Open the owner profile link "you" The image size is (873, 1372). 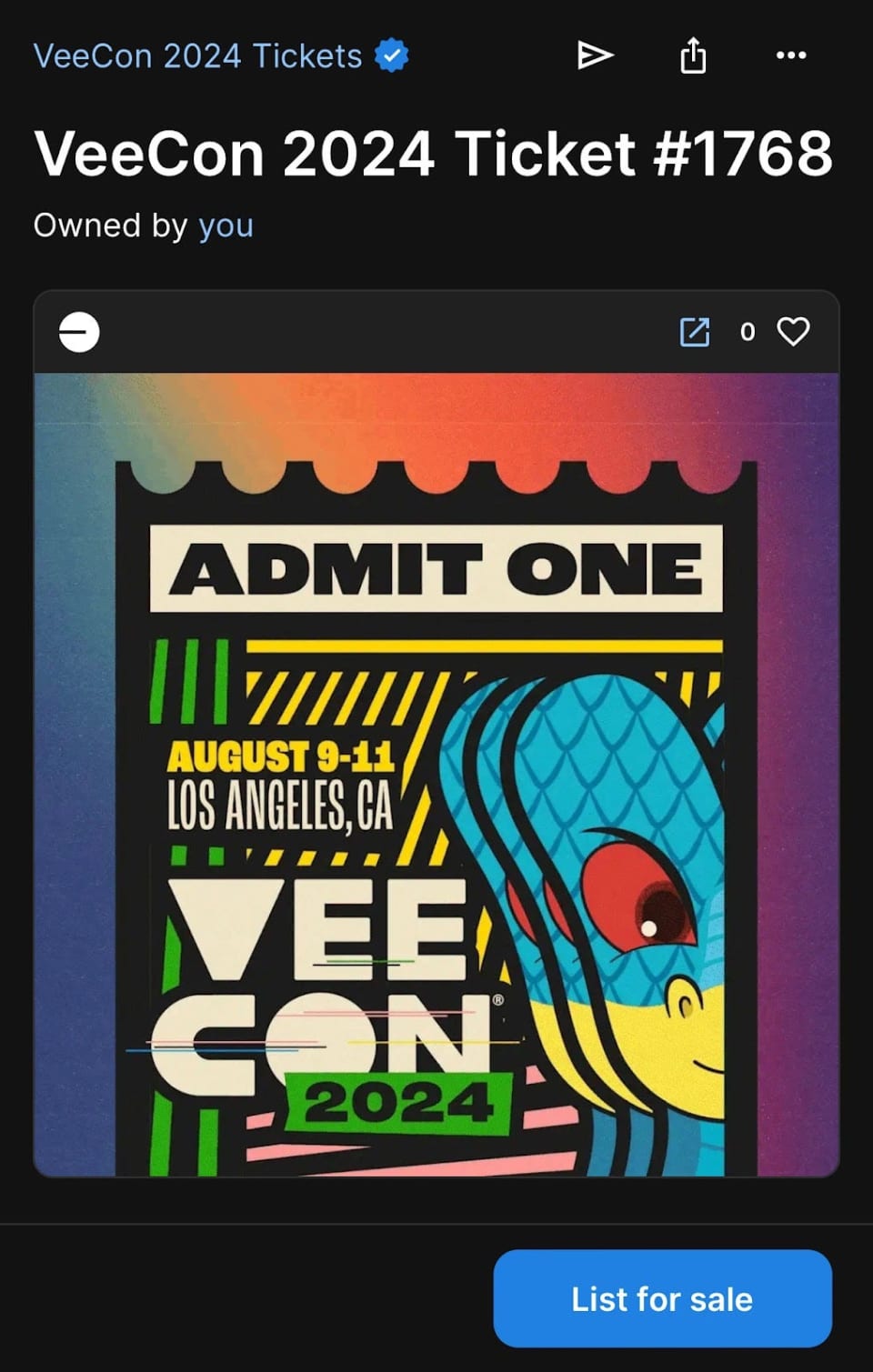pyautogui.click(x=226, y=225)
